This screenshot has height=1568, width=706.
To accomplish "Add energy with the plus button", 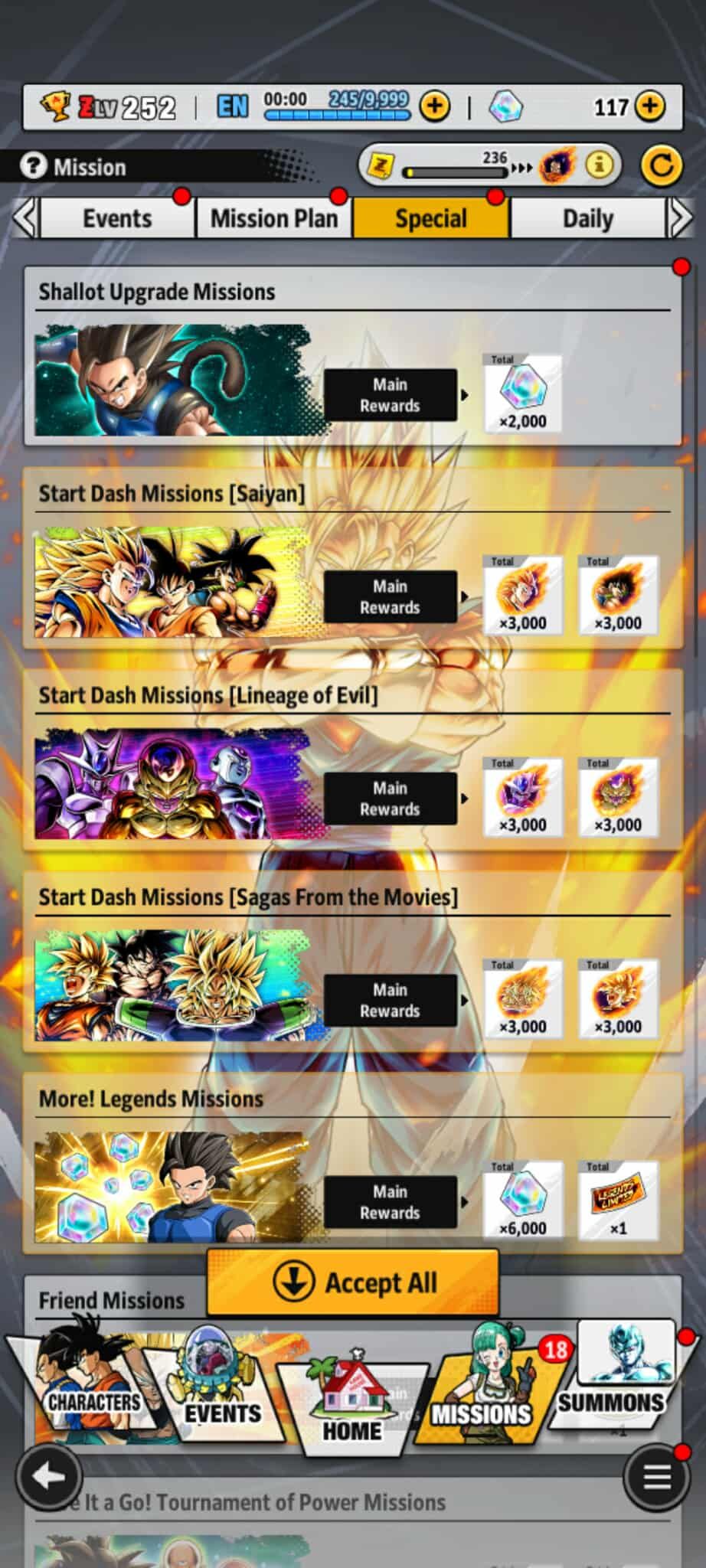I will tap(434, 106).
